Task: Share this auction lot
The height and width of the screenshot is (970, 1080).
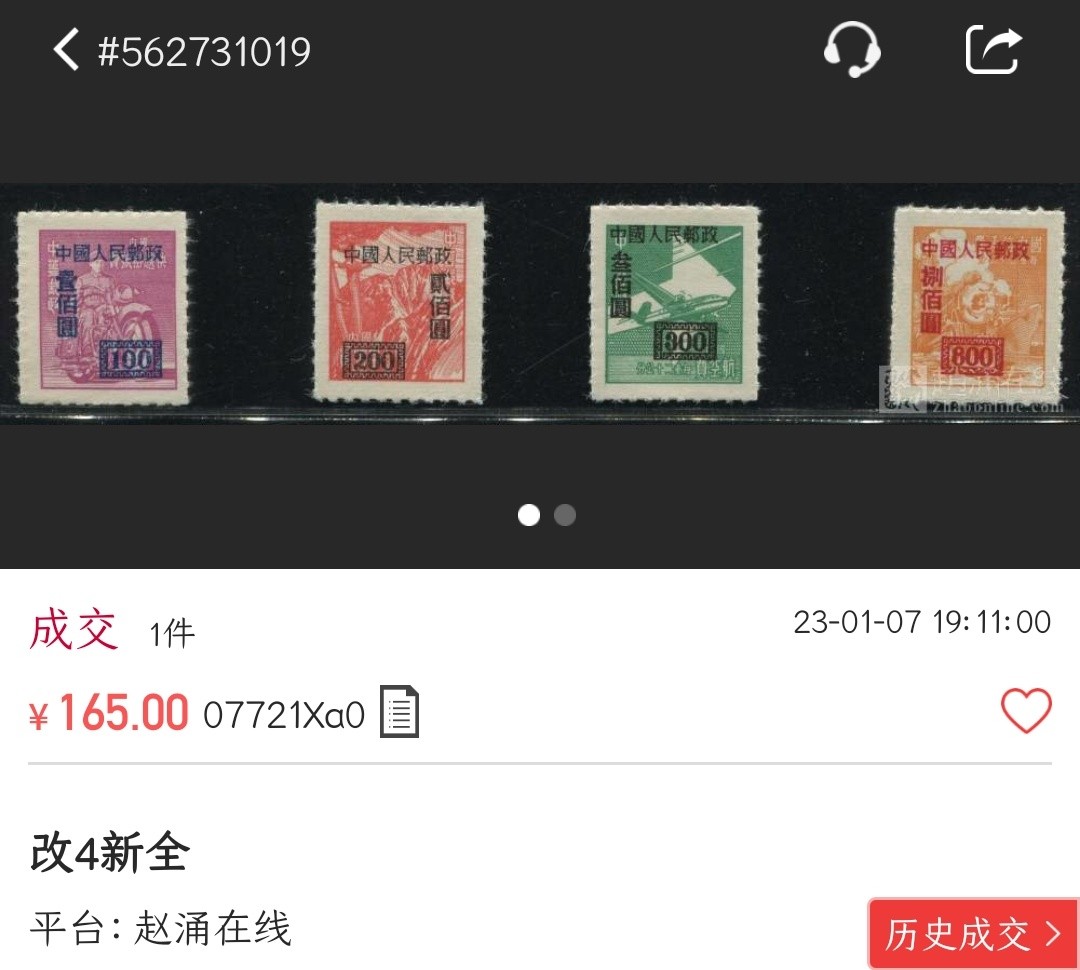Action: (x=993, y=50)
